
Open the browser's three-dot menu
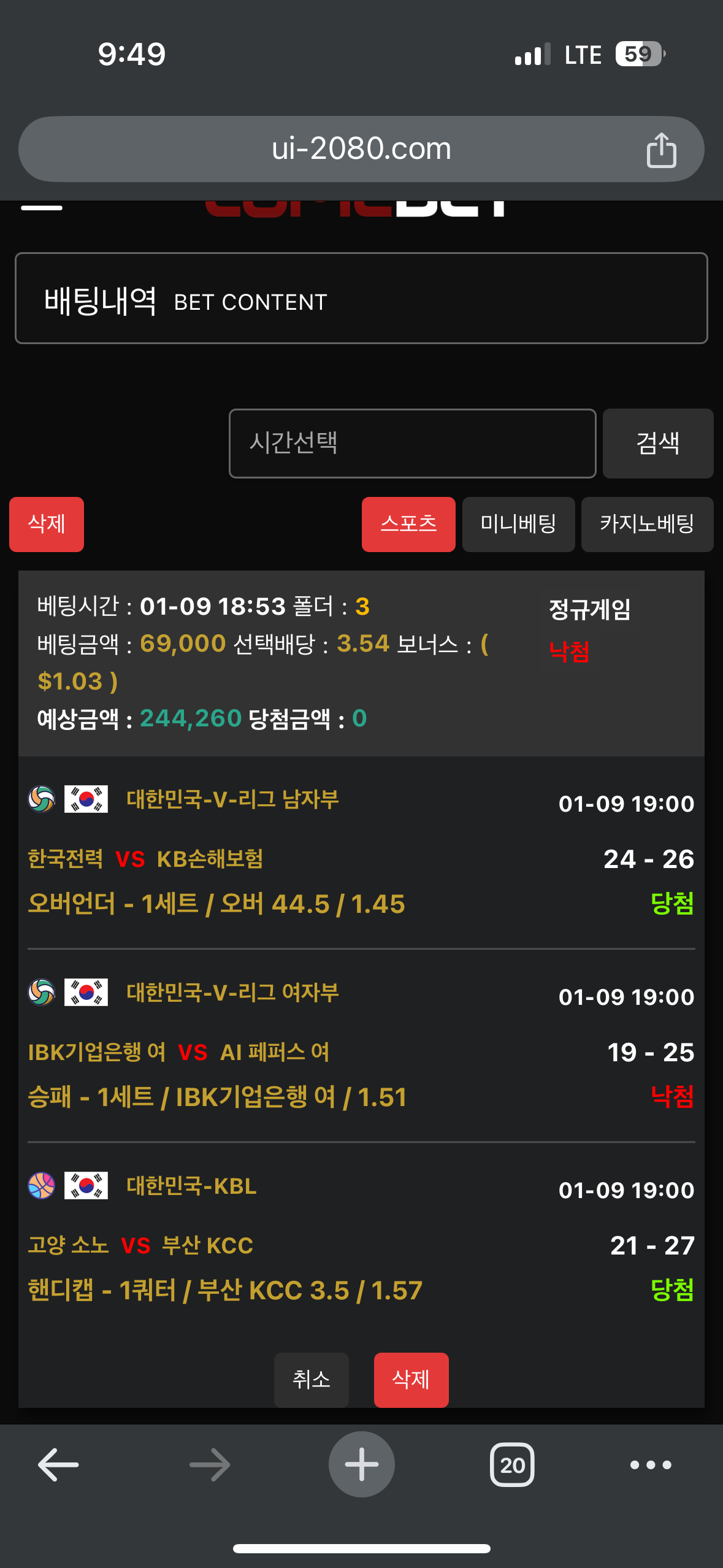pos(651,1464)
